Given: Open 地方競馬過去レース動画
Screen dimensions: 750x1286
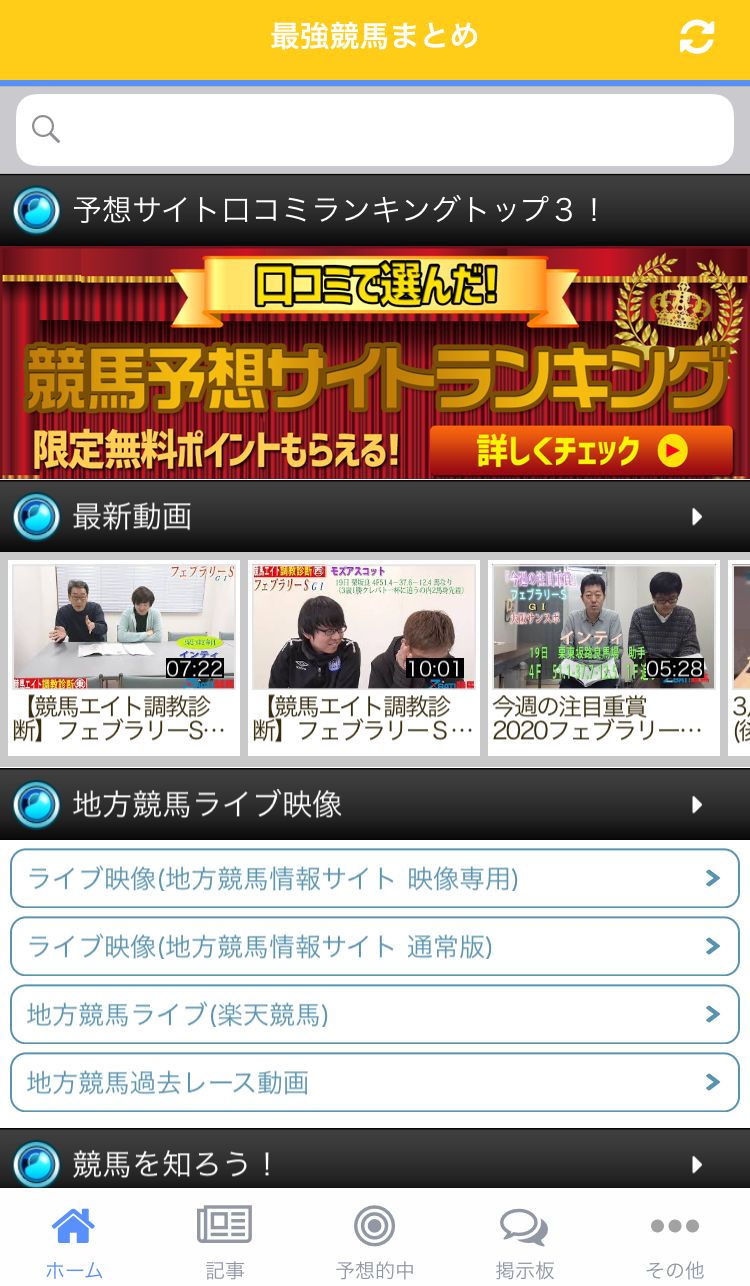Looking at the screenshot, I should pyautogui.click(x=375, y=1083).
